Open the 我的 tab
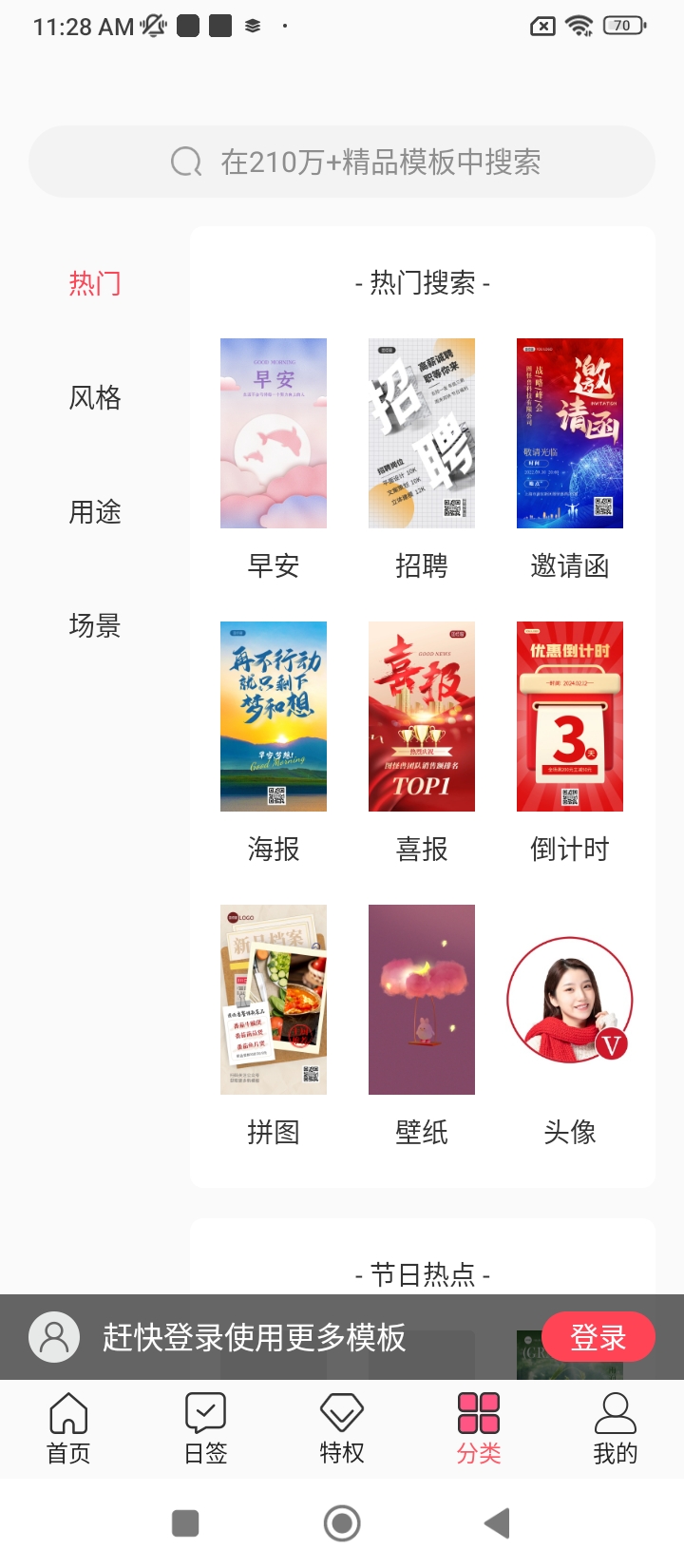This screenshot has width=684, height=1568. click(616, 1428)
